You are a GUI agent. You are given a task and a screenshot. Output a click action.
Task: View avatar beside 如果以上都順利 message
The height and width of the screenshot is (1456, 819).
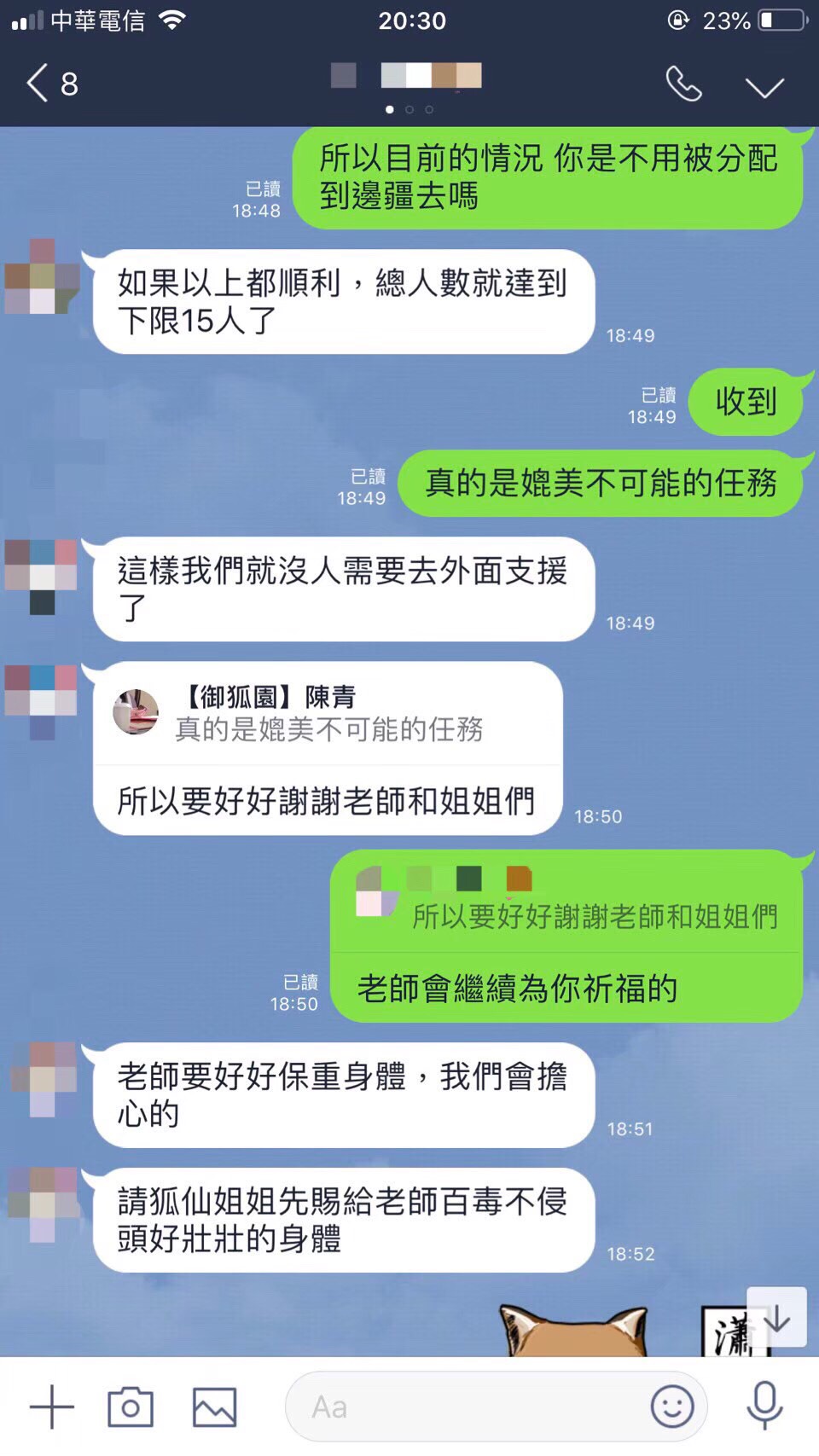pos(42,277)
